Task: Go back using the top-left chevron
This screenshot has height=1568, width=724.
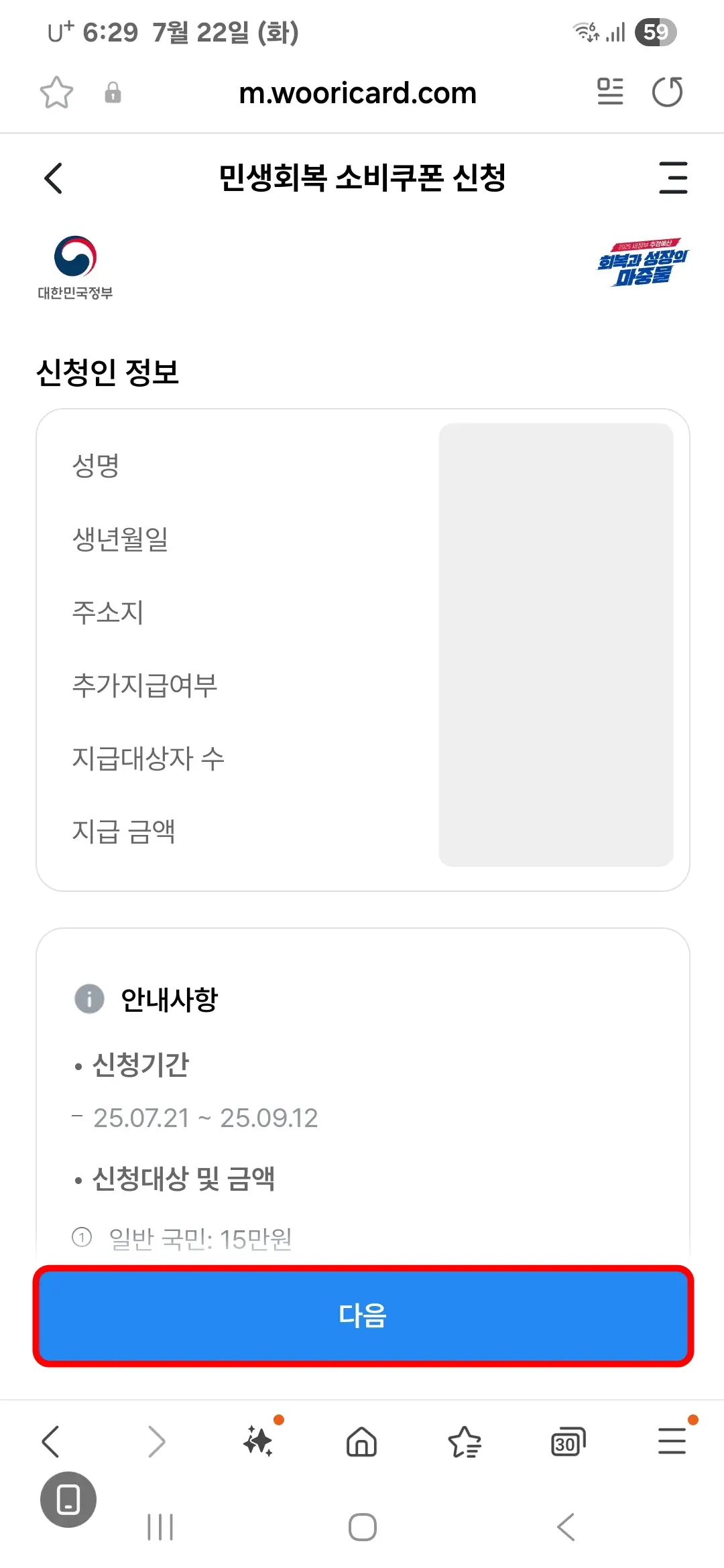Action: click(54, 178)
